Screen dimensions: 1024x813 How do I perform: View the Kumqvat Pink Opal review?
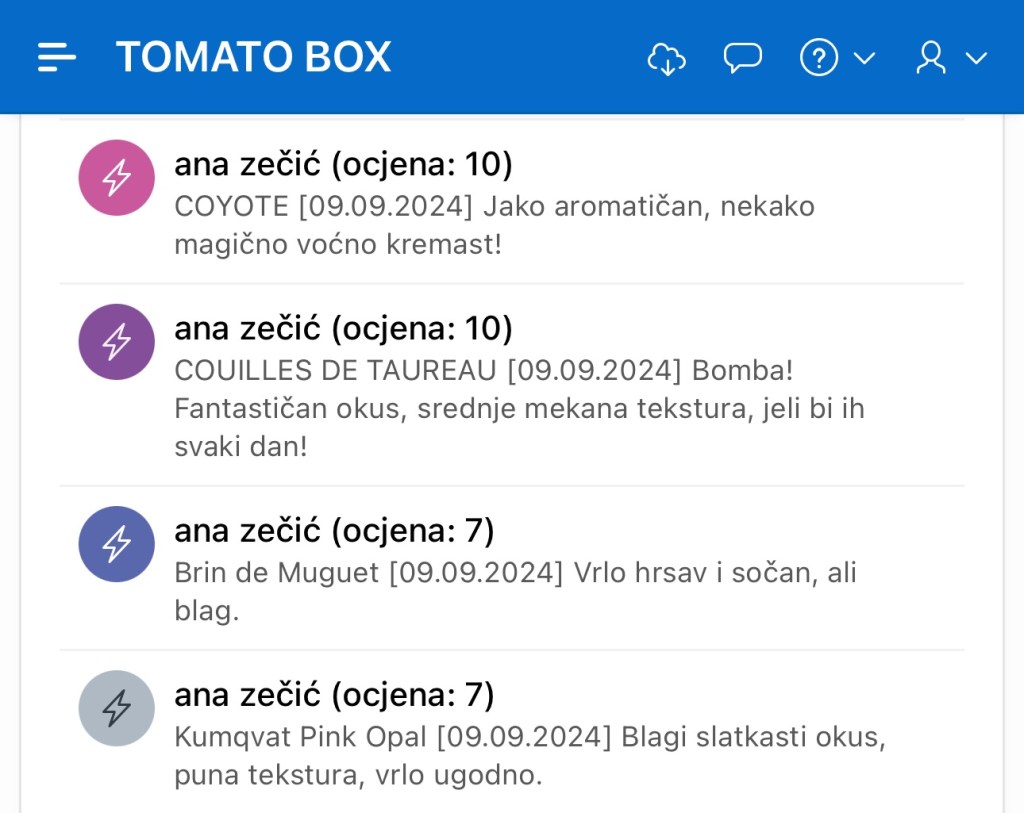point(510,733)
